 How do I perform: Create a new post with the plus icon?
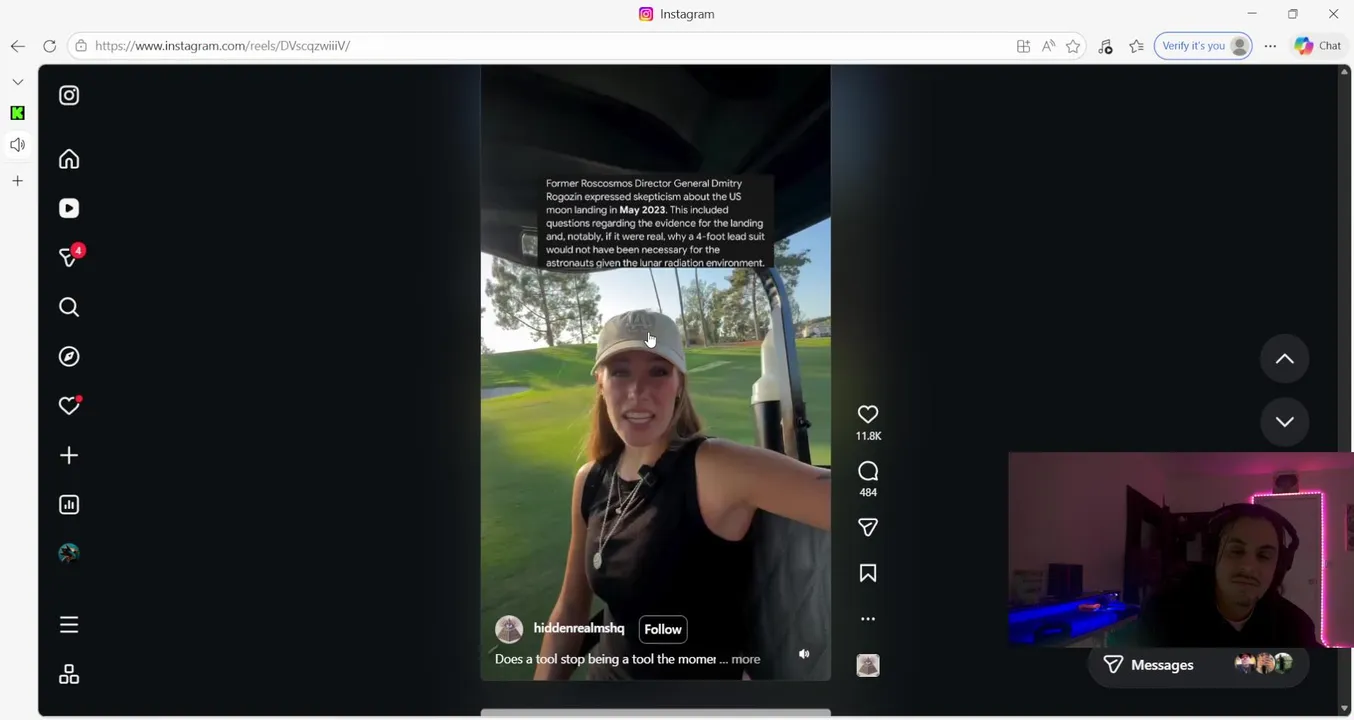(x=69, y=455)
